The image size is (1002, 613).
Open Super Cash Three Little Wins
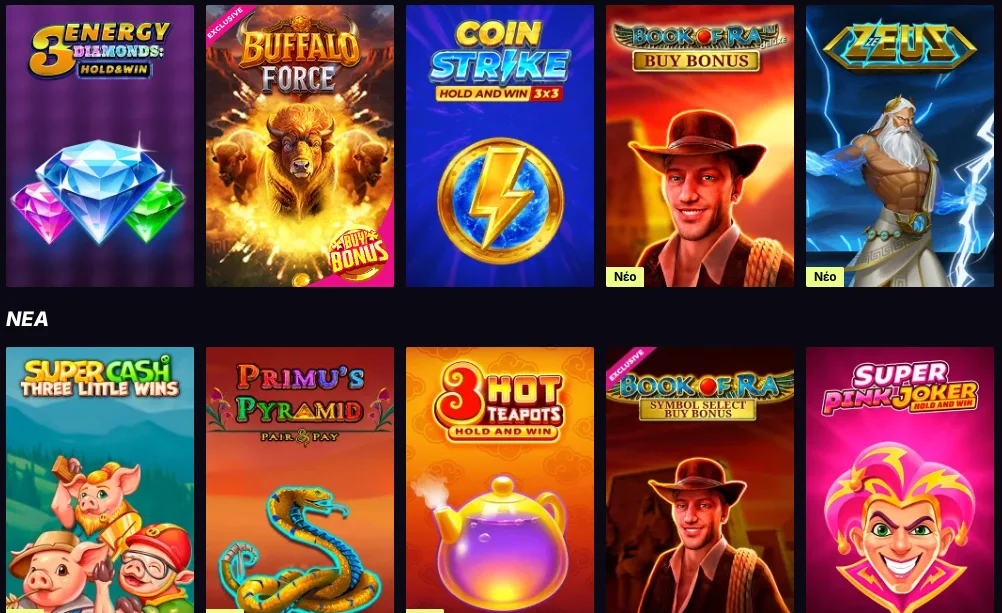[x=100, y=480]
